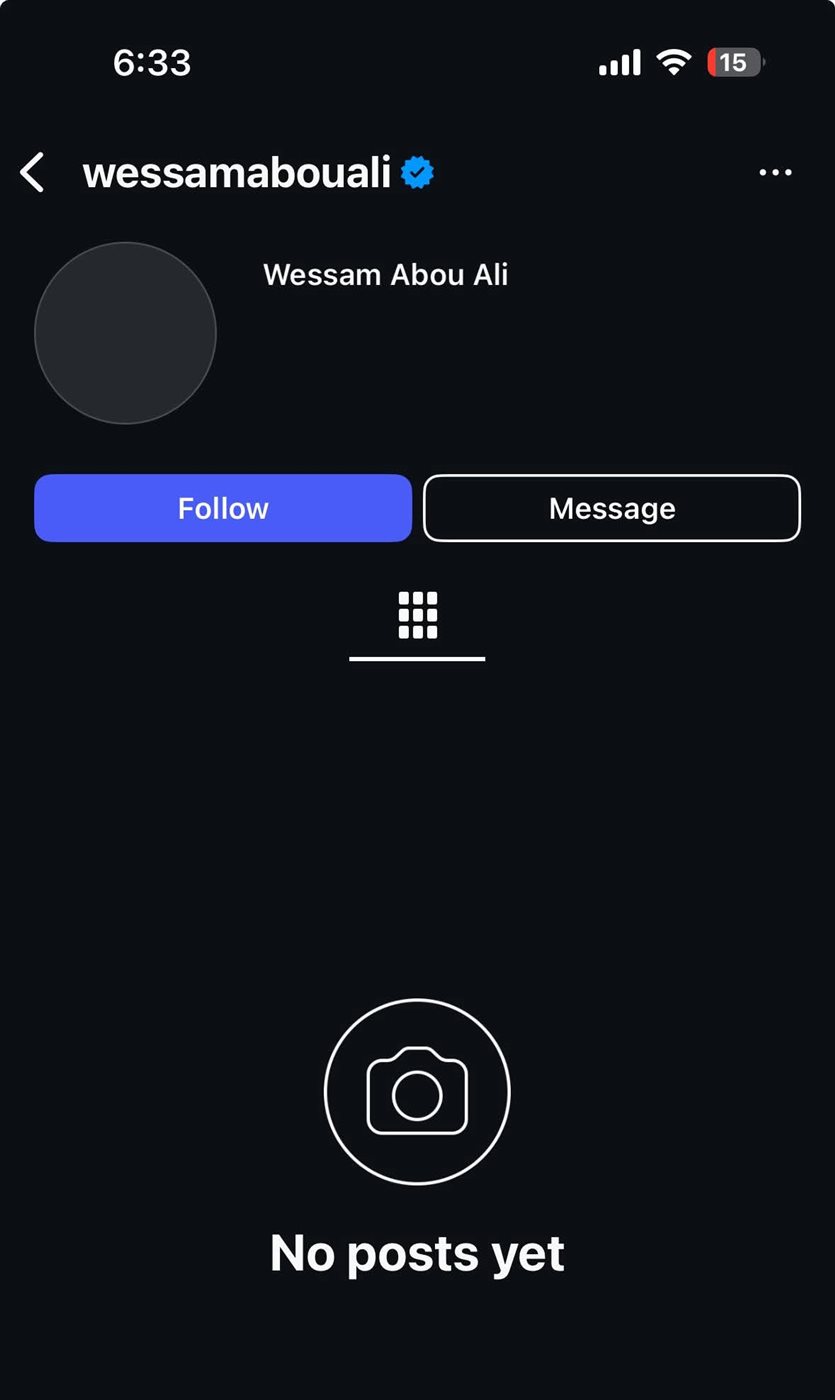Open the three-dot options menu
The image size is (835, 1400).
click(775, 173)
